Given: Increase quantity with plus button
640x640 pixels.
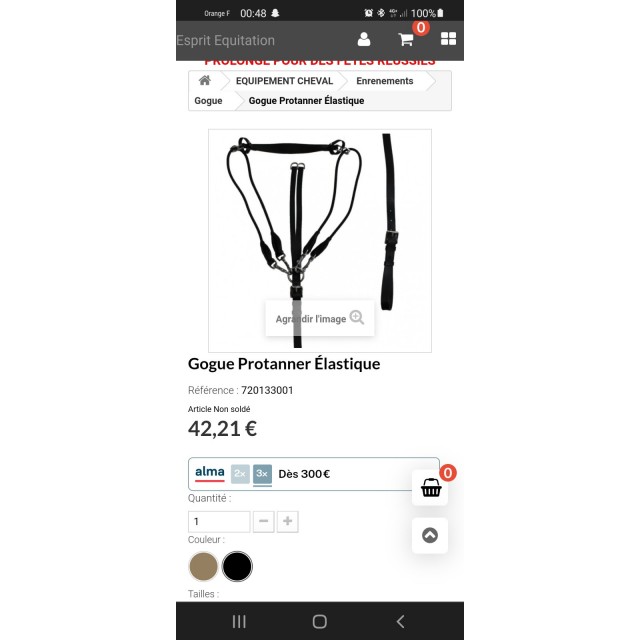Looking at the screenshot, I should tap(288, 521).
